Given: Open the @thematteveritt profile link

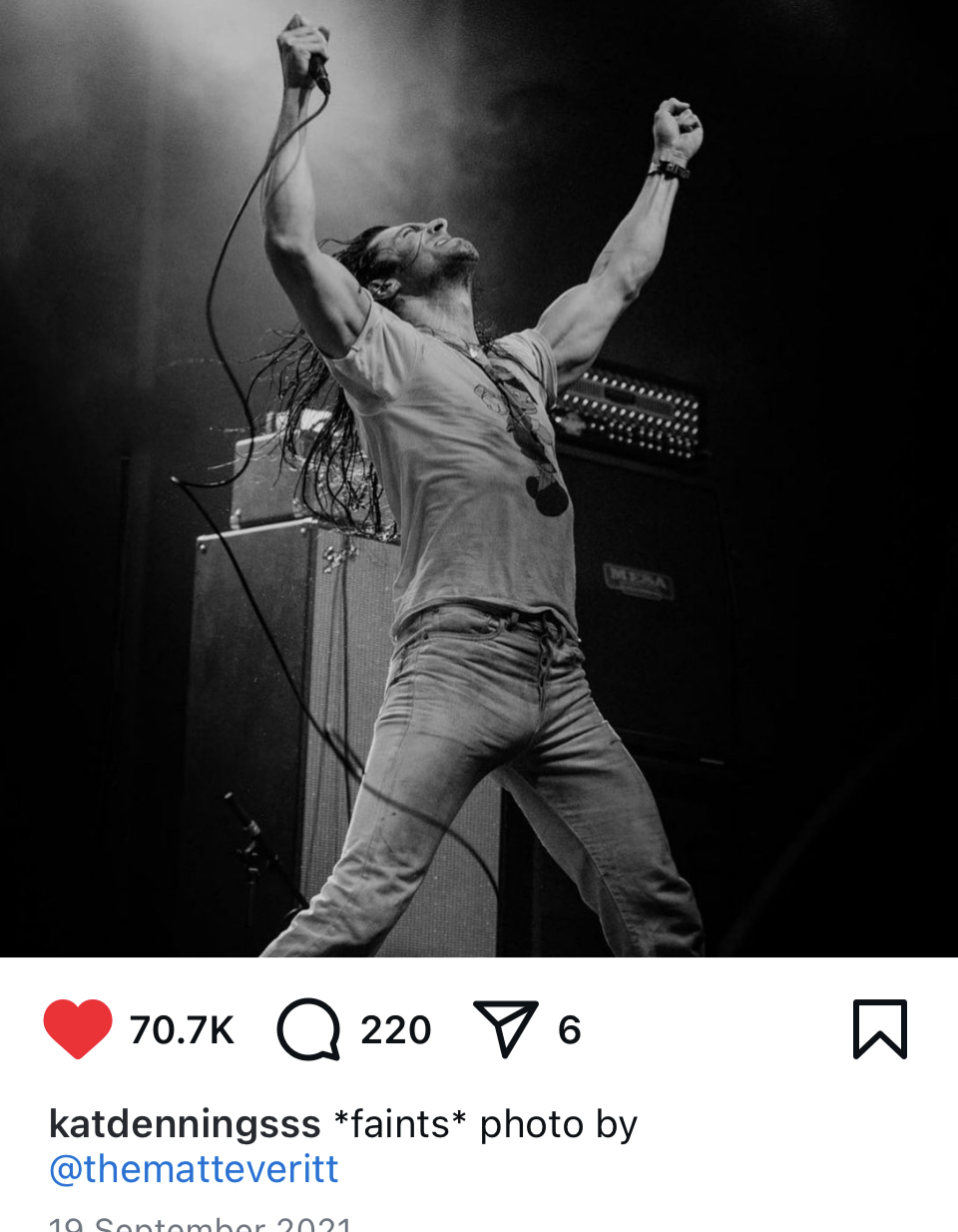Looking at the screenshot, I should (x=195, y=1169).
